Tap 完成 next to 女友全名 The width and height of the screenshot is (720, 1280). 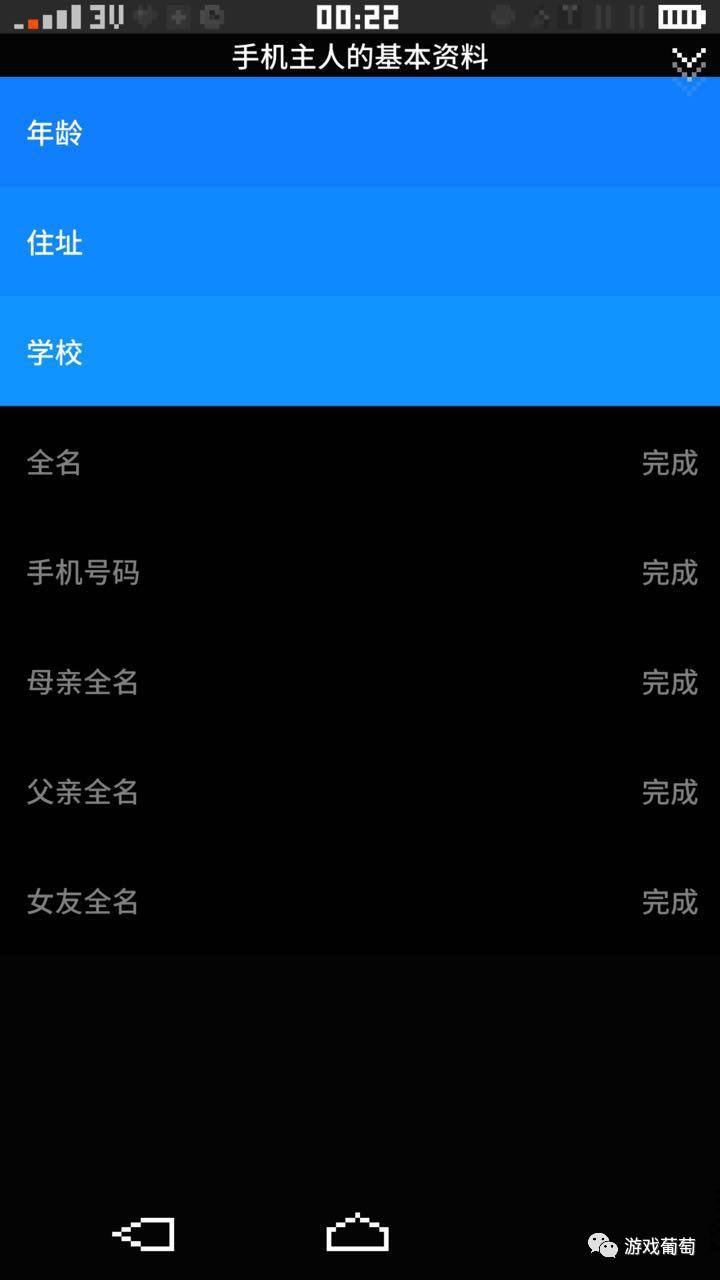pyautogui.click(x=668, y=902)
